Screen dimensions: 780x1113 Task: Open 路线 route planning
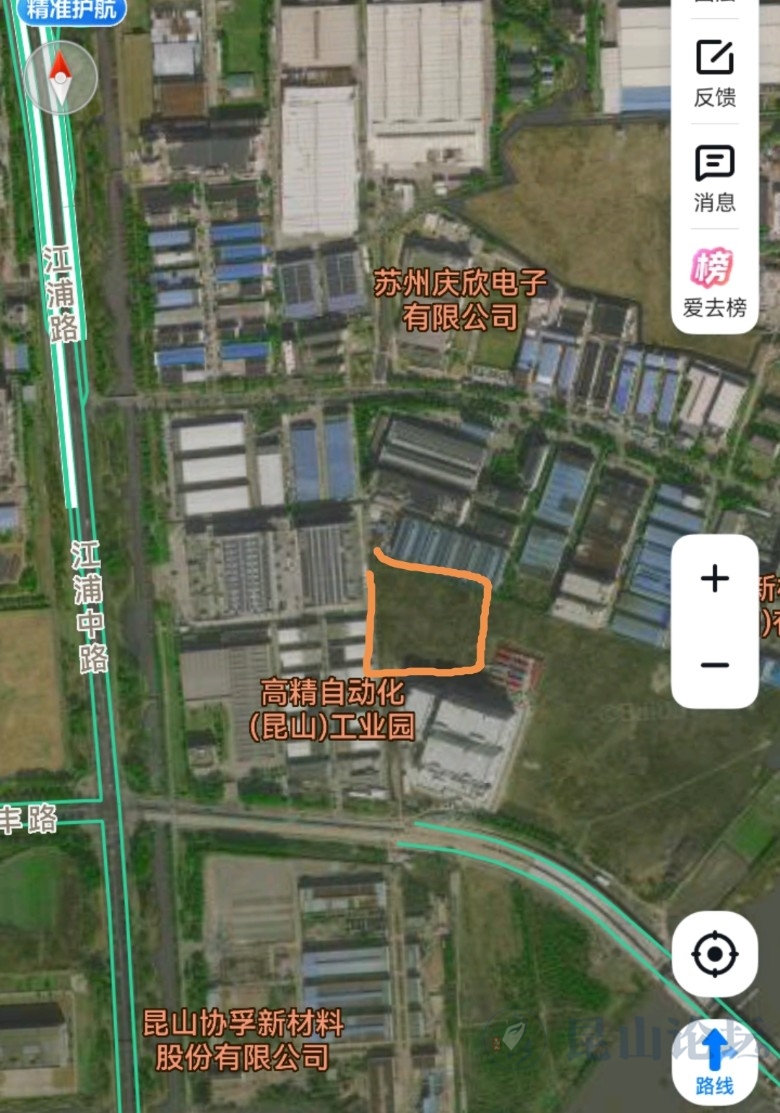[x=714, y=1062]
